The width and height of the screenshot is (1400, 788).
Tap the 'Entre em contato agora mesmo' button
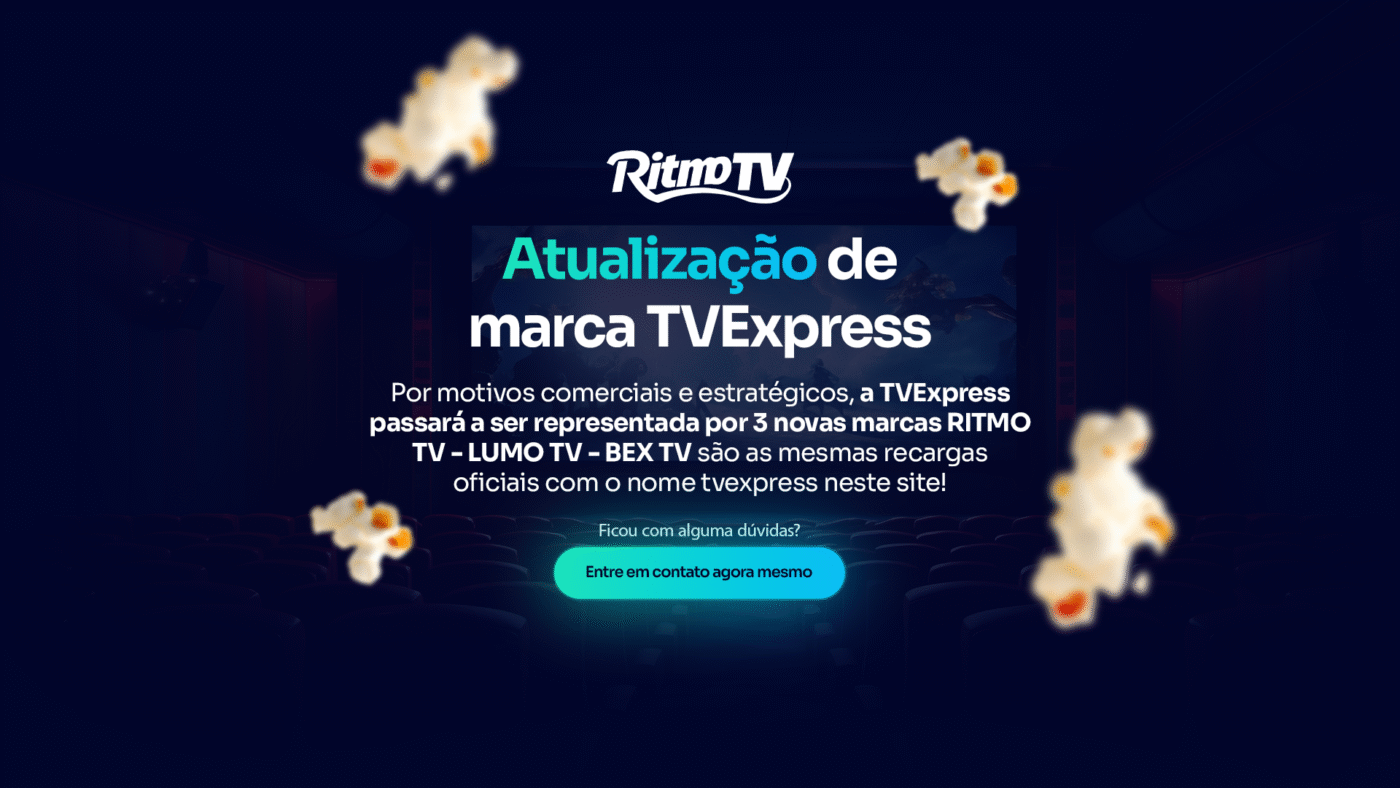point(699,573)
